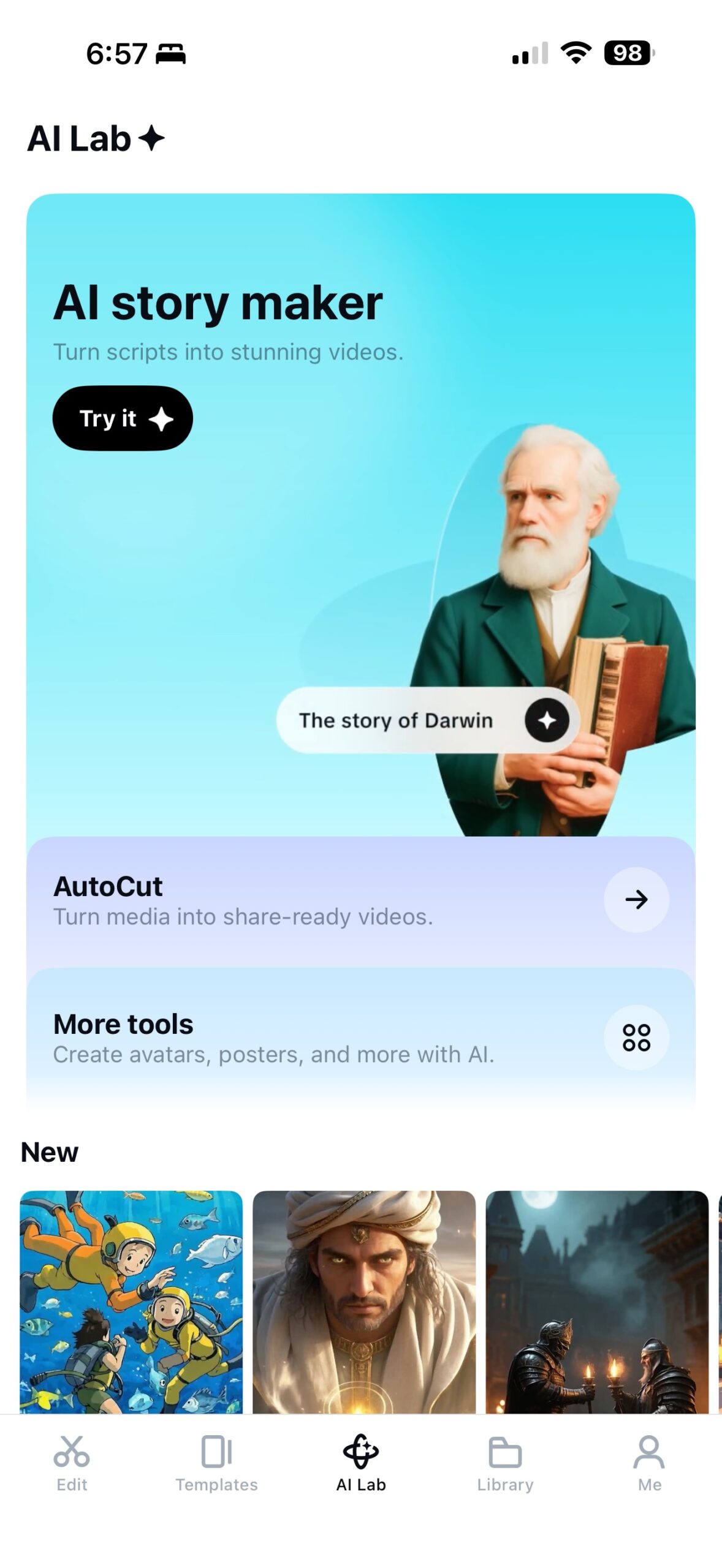Switch to the Me profile tab
This screenshot has width=722, height=1568.
tap(649, 1463)
